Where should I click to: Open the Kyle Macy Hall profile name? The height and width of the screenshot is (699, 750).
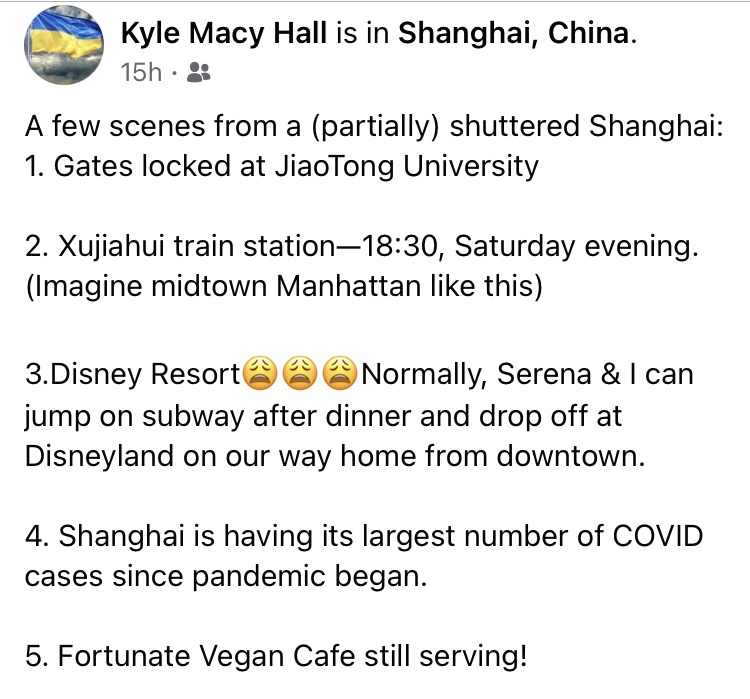(223, 35)
